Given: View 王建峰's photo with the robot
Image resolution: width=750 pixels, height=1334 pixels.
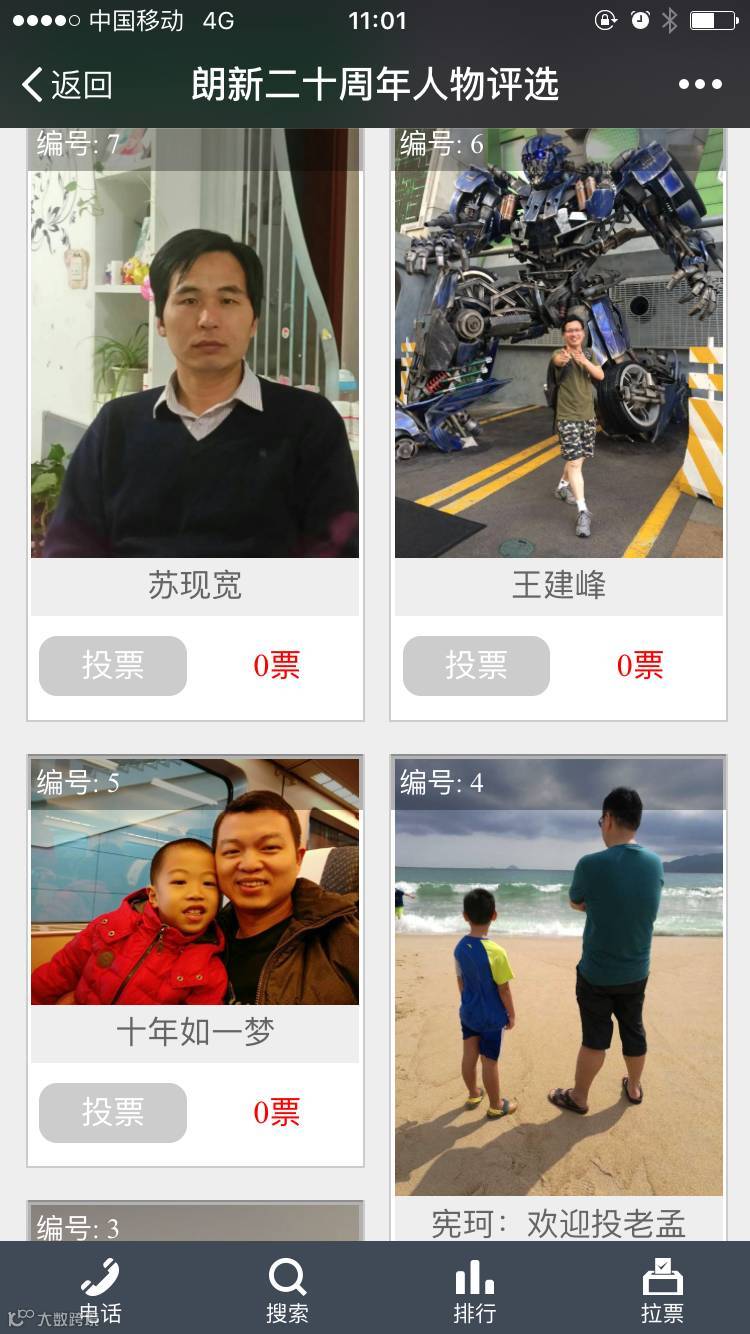Looking at the screenshot, I should click(x=558, y=350).
